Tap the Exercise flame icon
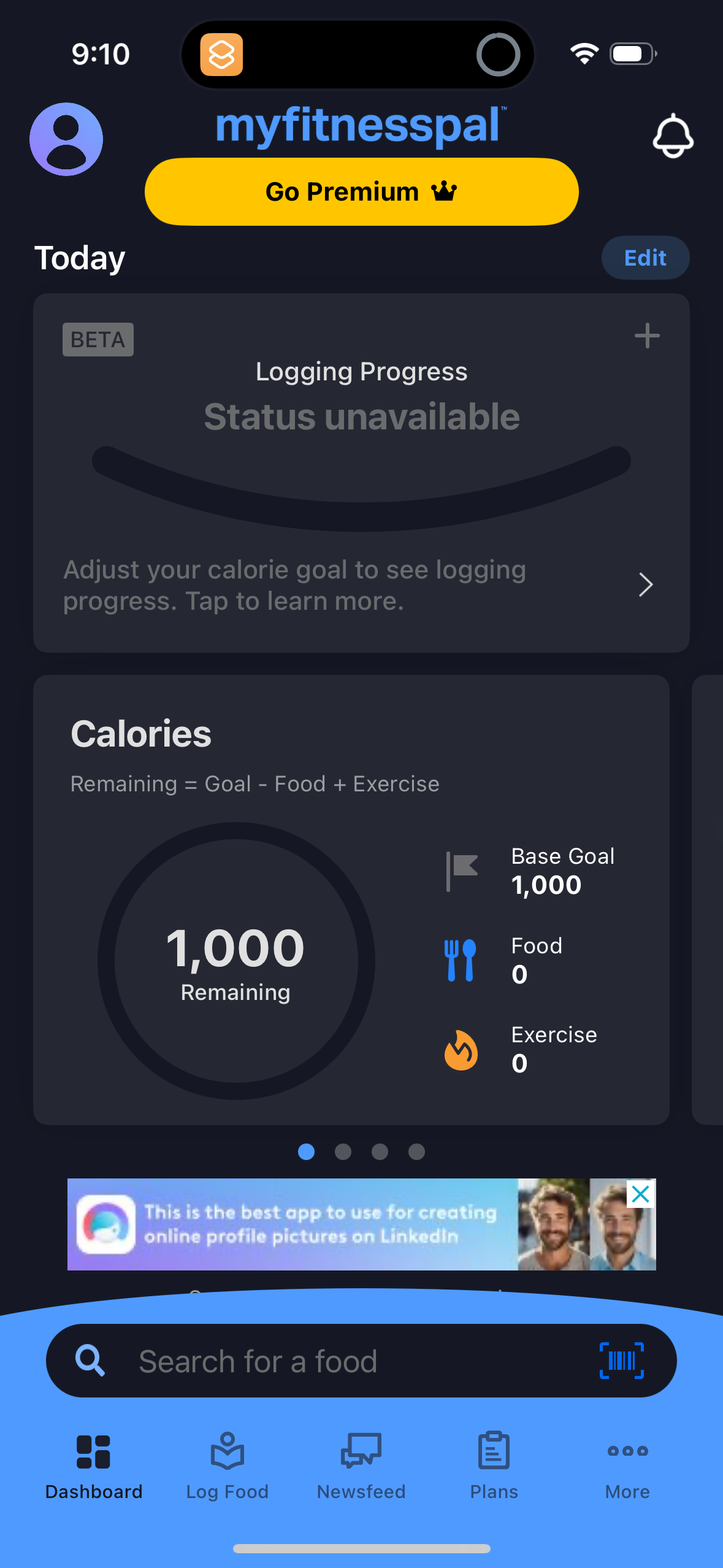 [x=461, y=1050]
